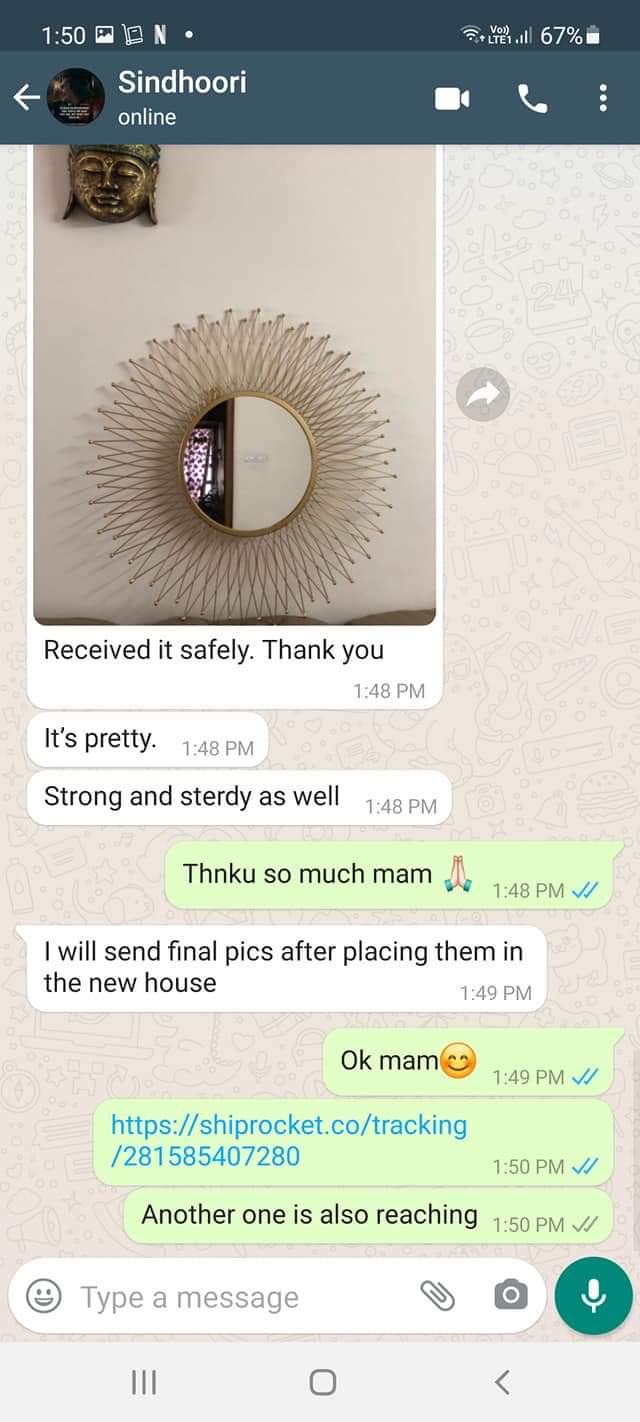View the received mirror photo

pyautogui.click(x=235, y=385)
